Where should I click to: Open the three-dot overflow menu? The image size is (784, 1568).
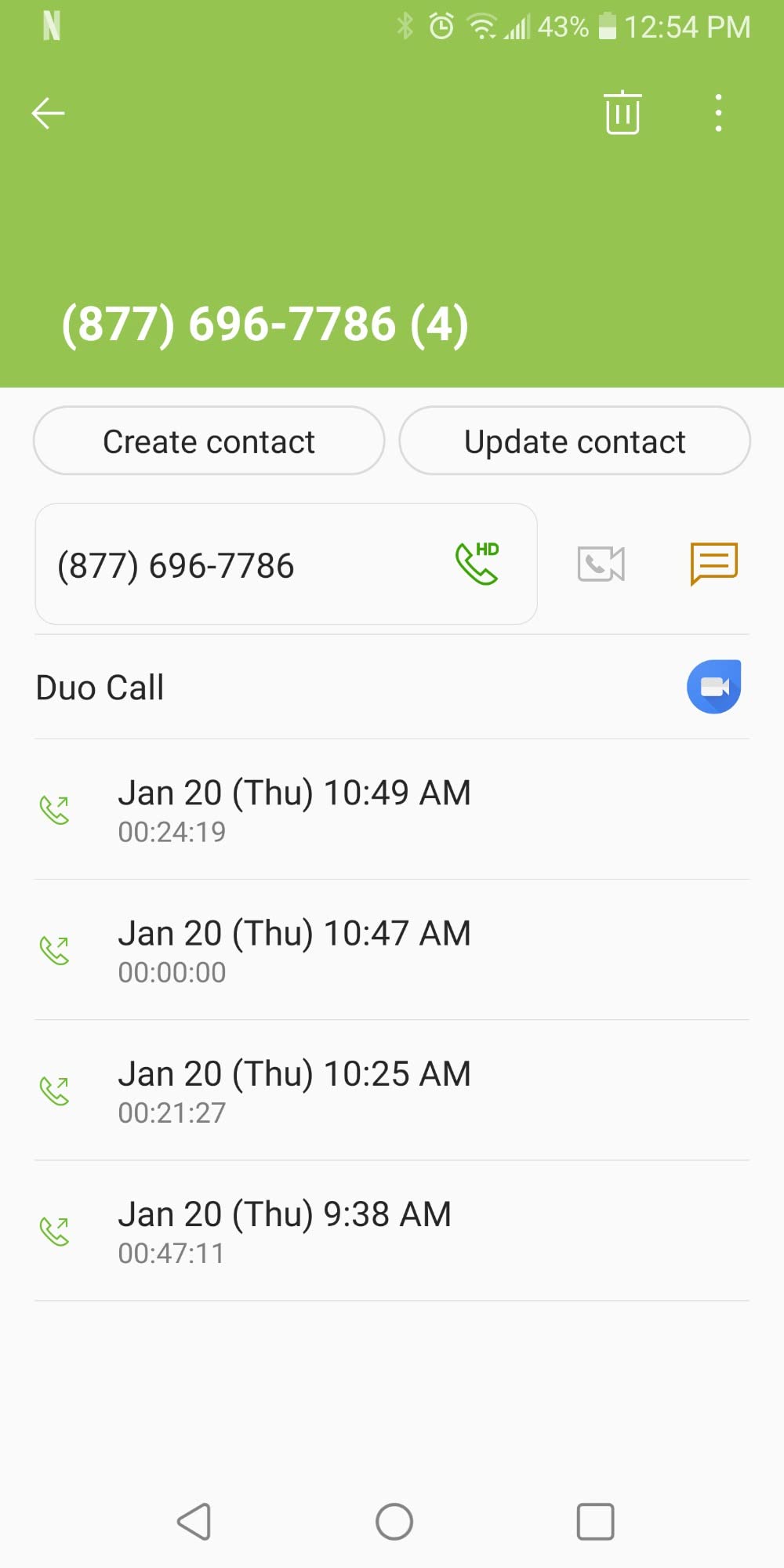718,113
